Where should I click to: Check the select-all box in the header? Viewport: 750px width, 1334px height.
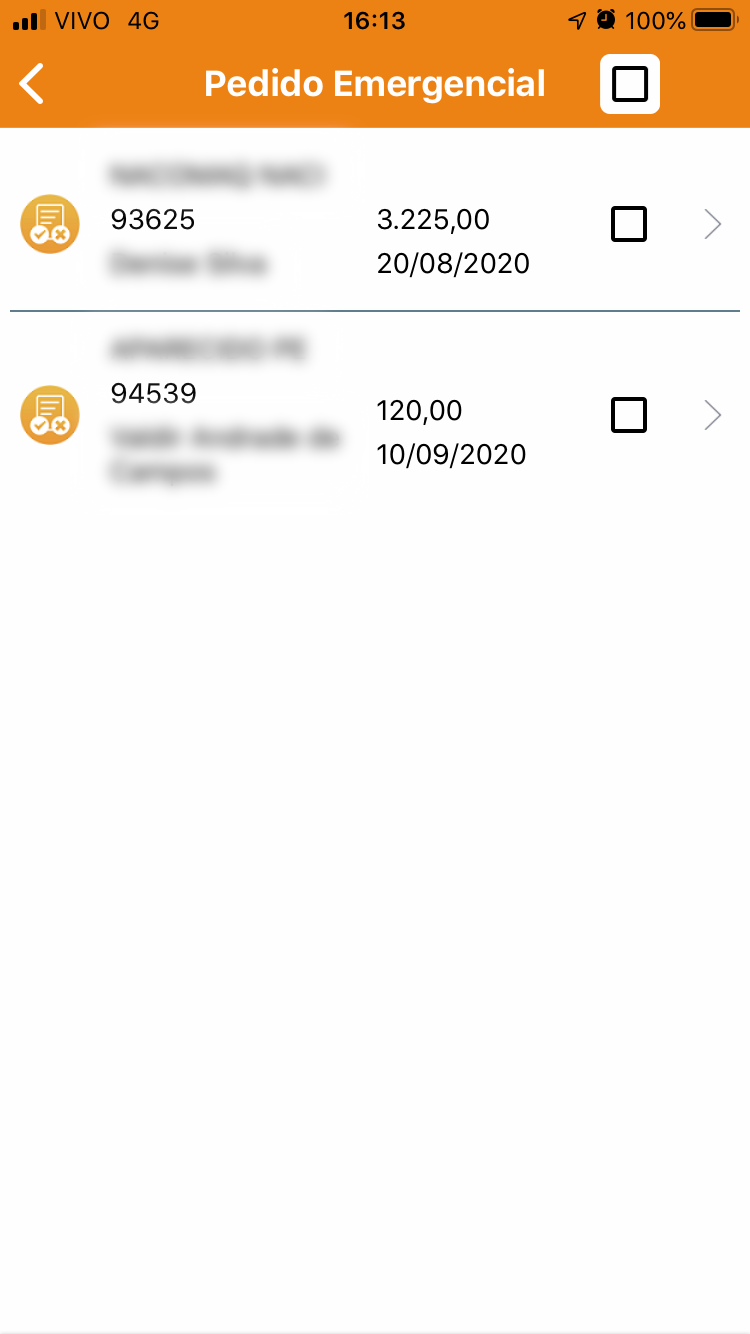tap(630, 84)
